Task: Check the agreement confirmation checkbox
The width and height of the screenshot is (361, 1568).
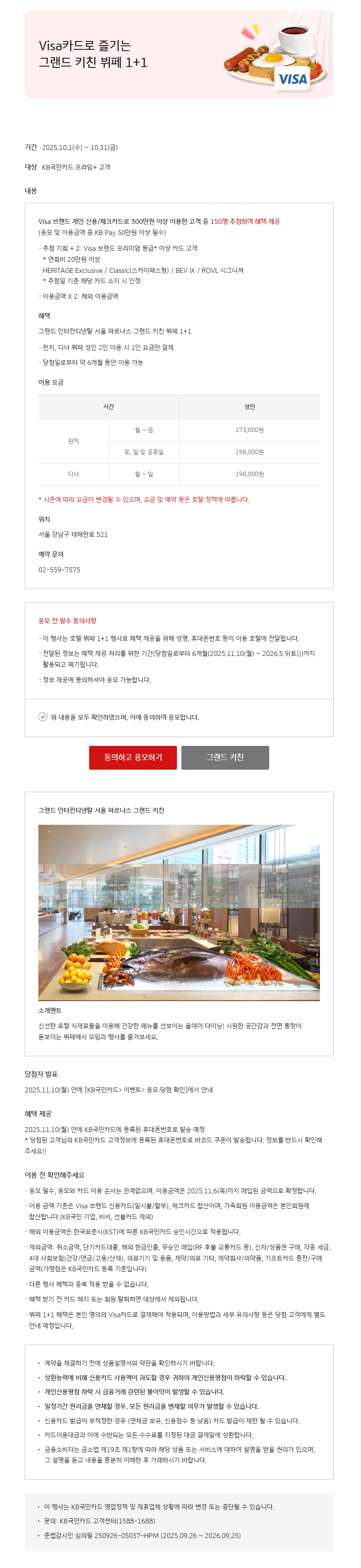Action: pyautogui.click(x=43, y=716)
